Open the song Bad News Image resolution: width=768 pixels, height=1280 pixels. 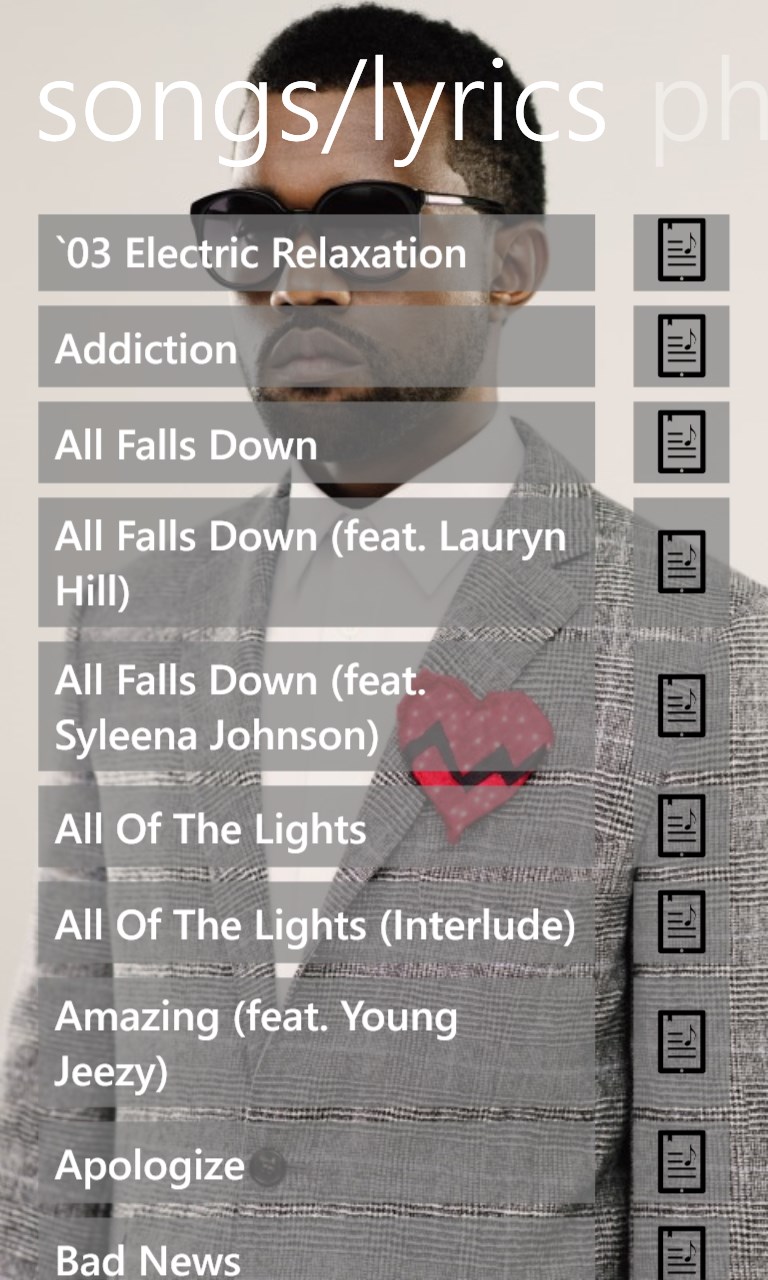click(x=316, y=1258)
